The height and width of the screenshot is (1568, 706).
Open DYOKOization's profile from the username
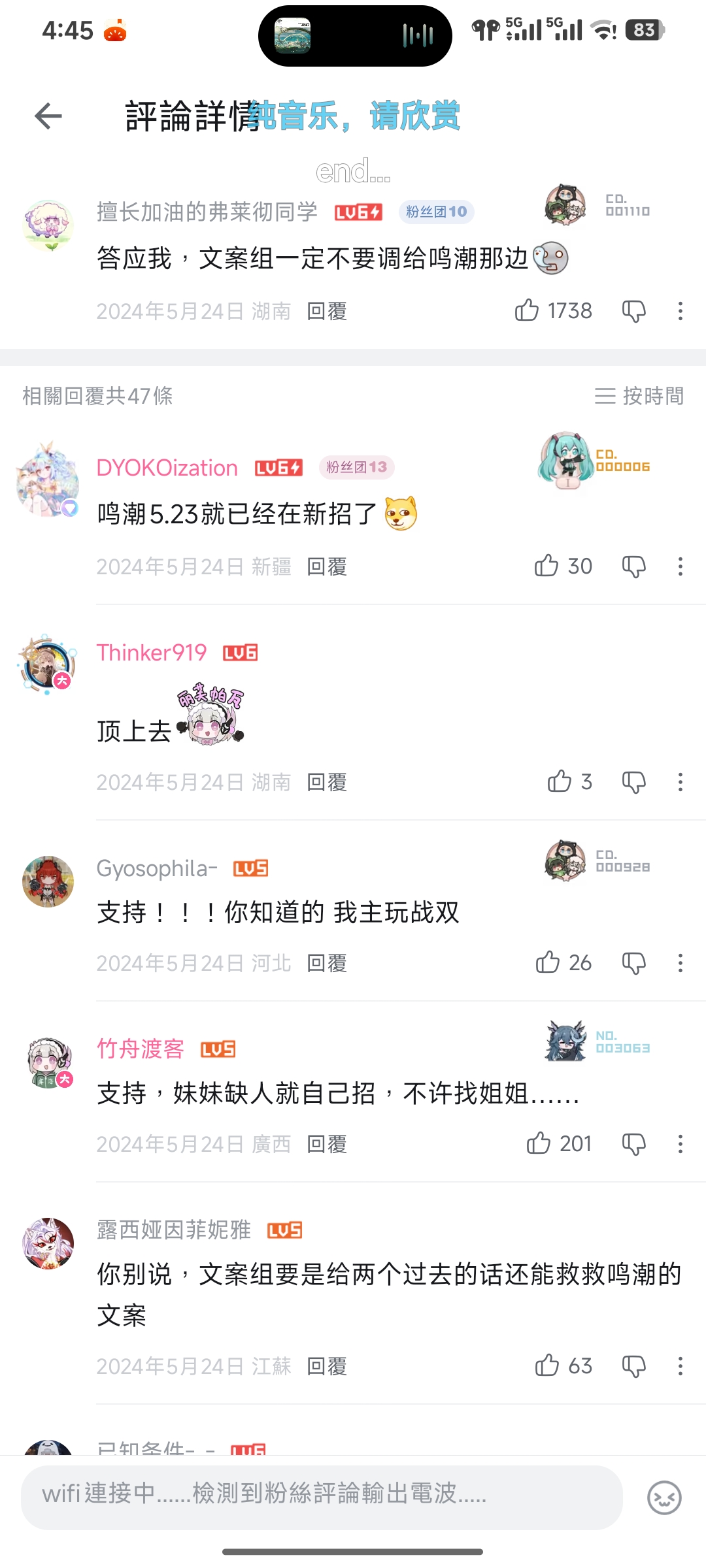[x=167, y=468]
